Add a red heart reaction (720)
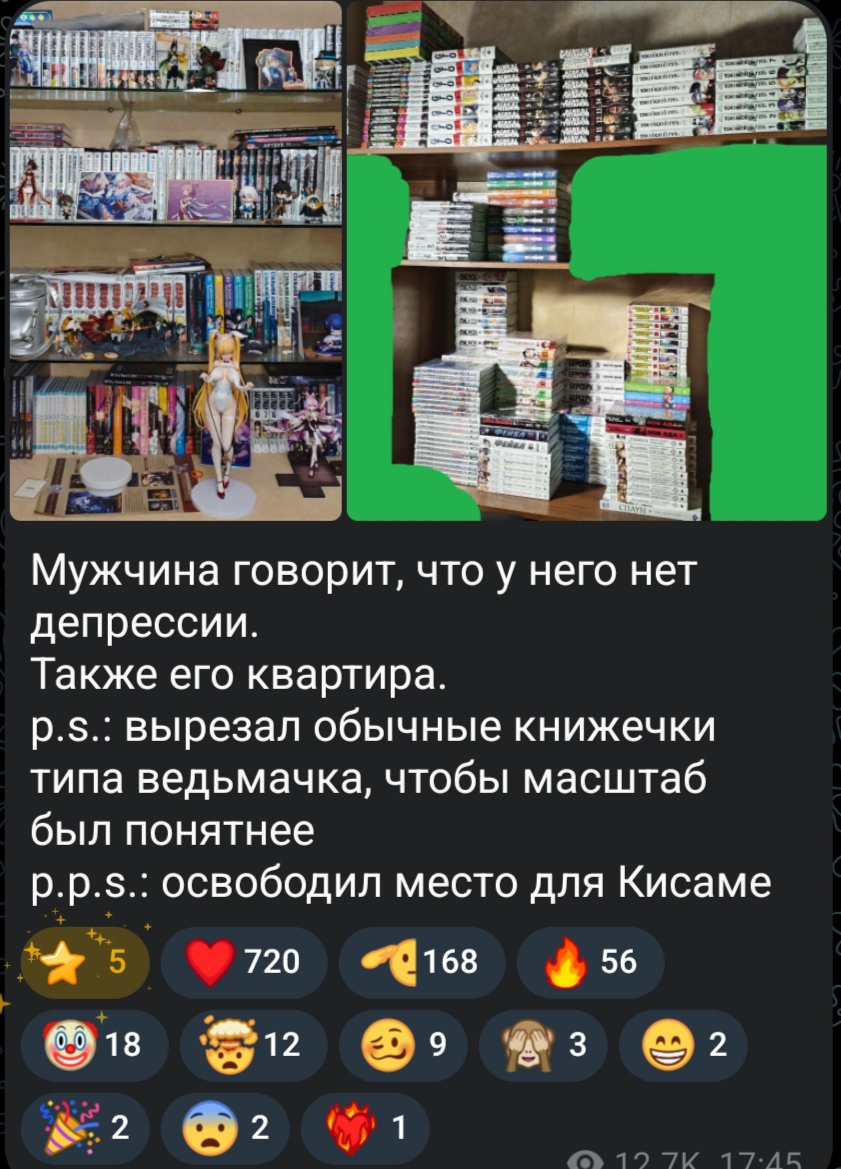Image resolution: width=841 pixels, height=1169 pixels. pos(244,962)
